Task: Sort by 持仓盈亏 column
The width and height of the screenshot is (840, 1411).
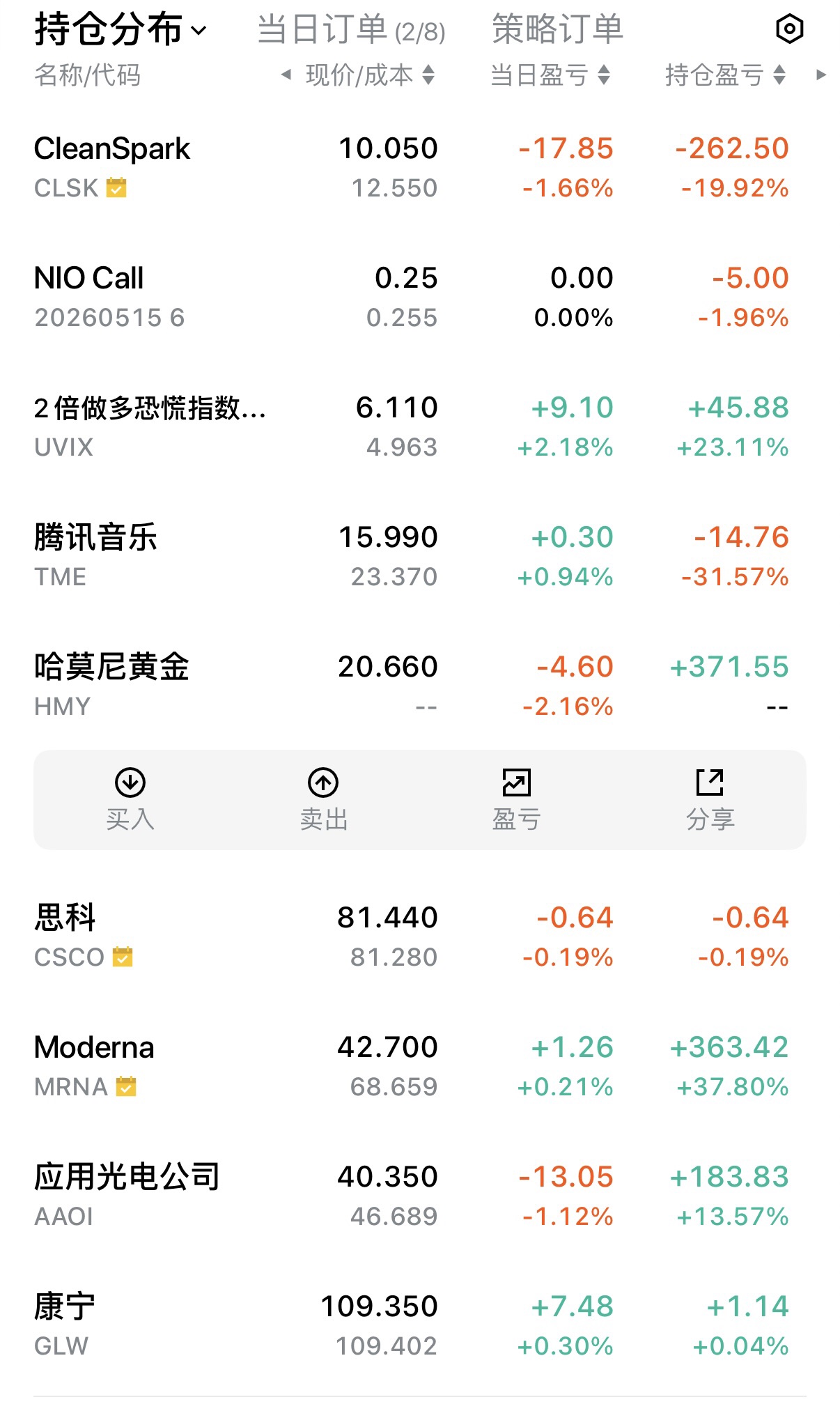Action: coord(725,75)
